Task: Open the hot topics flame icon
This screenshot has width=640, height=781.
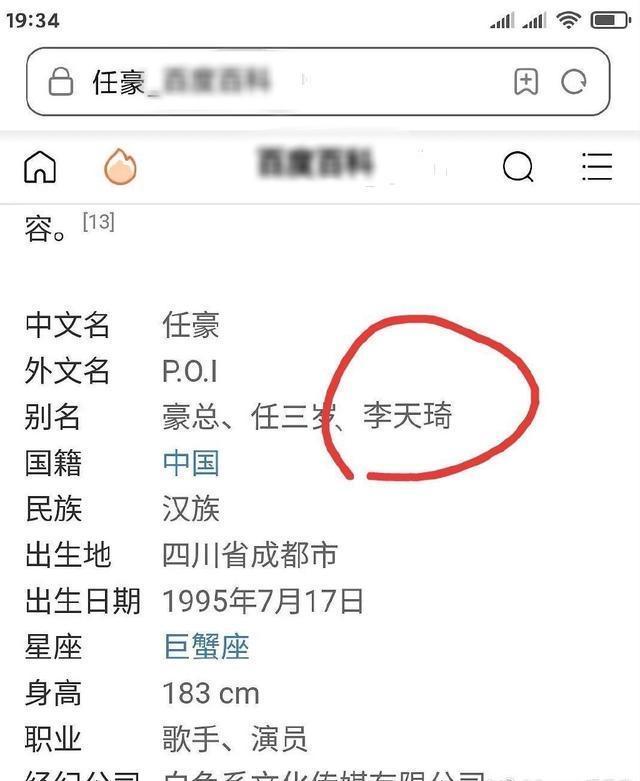Action: point(120,167)
